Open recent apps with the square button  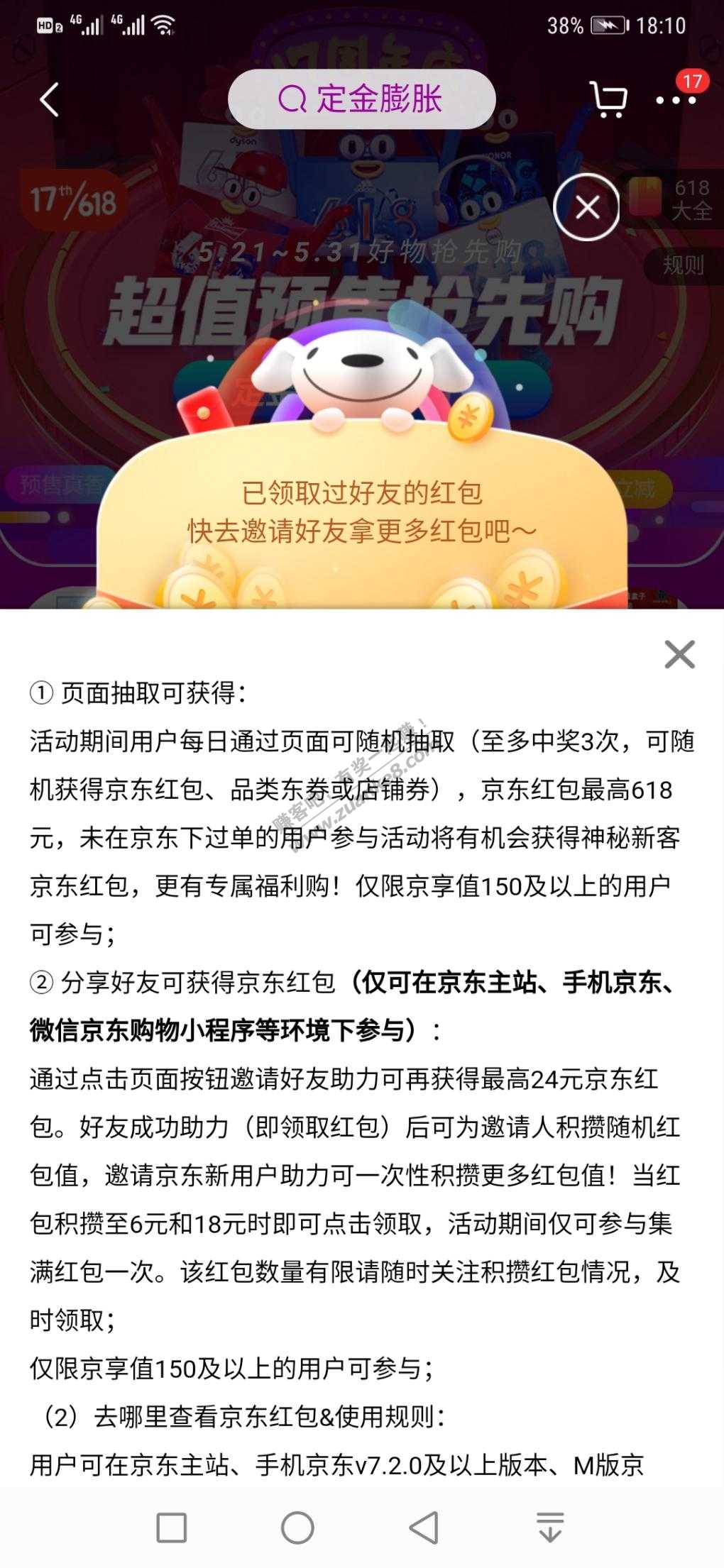(171, 1527)
